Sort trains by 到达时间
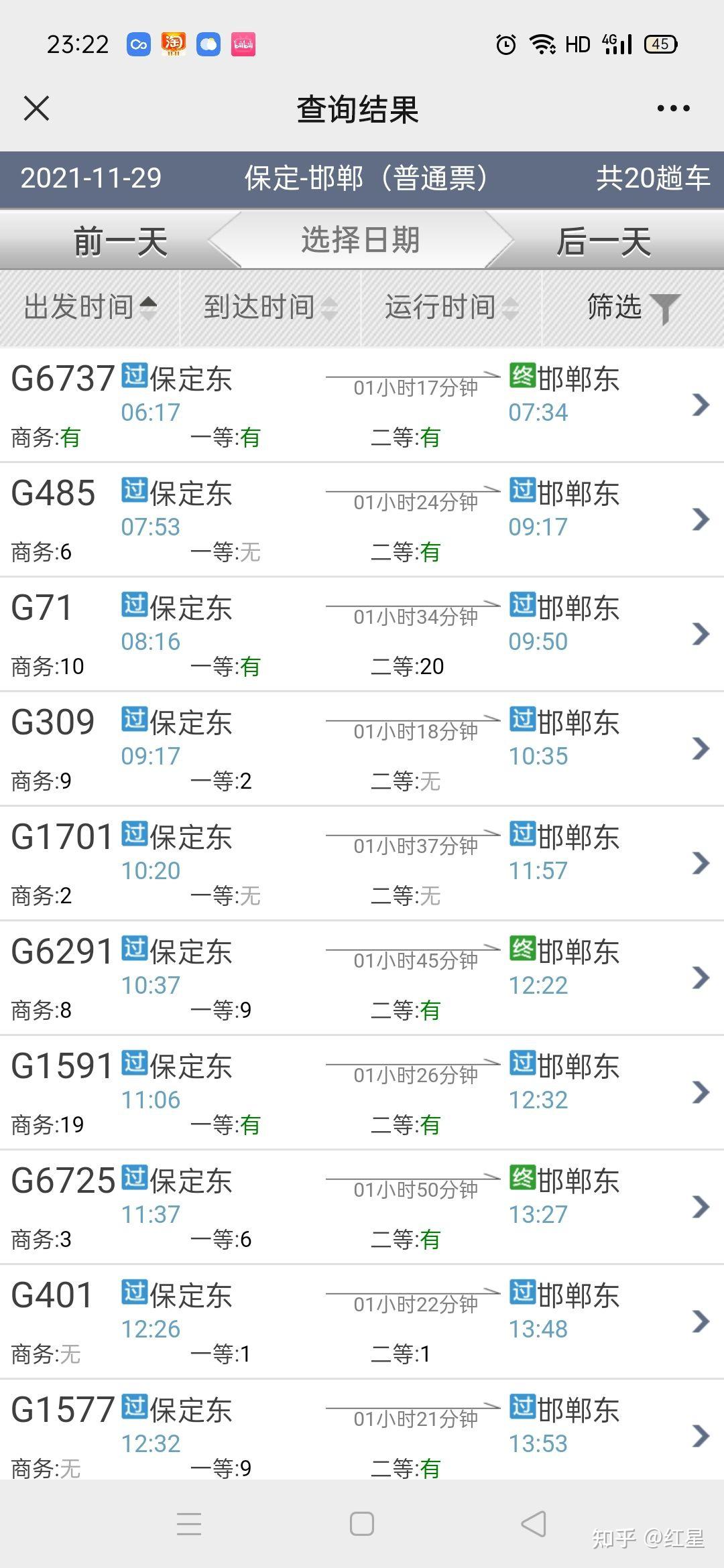 [x=270, y=308]
